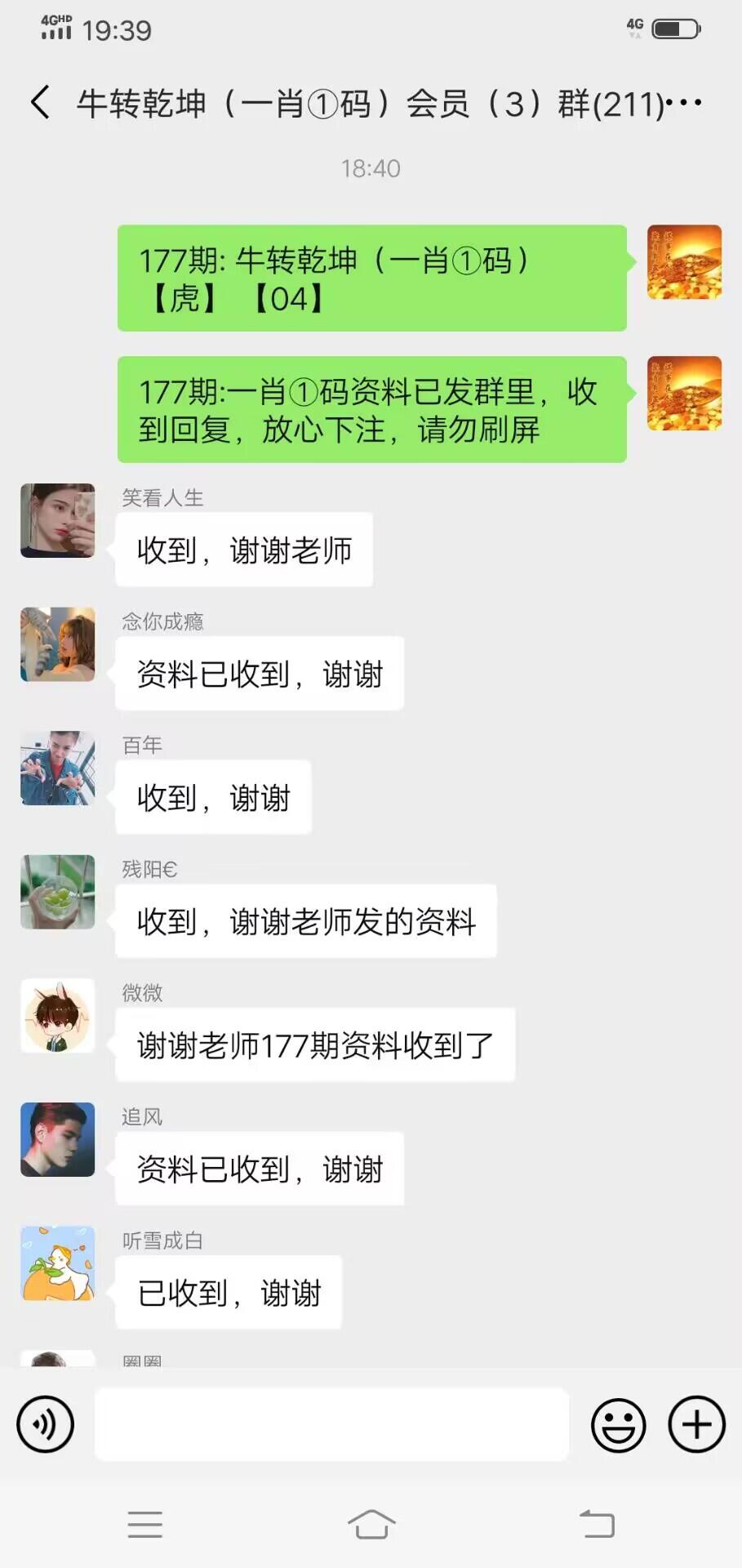Open 追风's avatar profile
The image size is (742, 1568).
[x=57, y=1139]
